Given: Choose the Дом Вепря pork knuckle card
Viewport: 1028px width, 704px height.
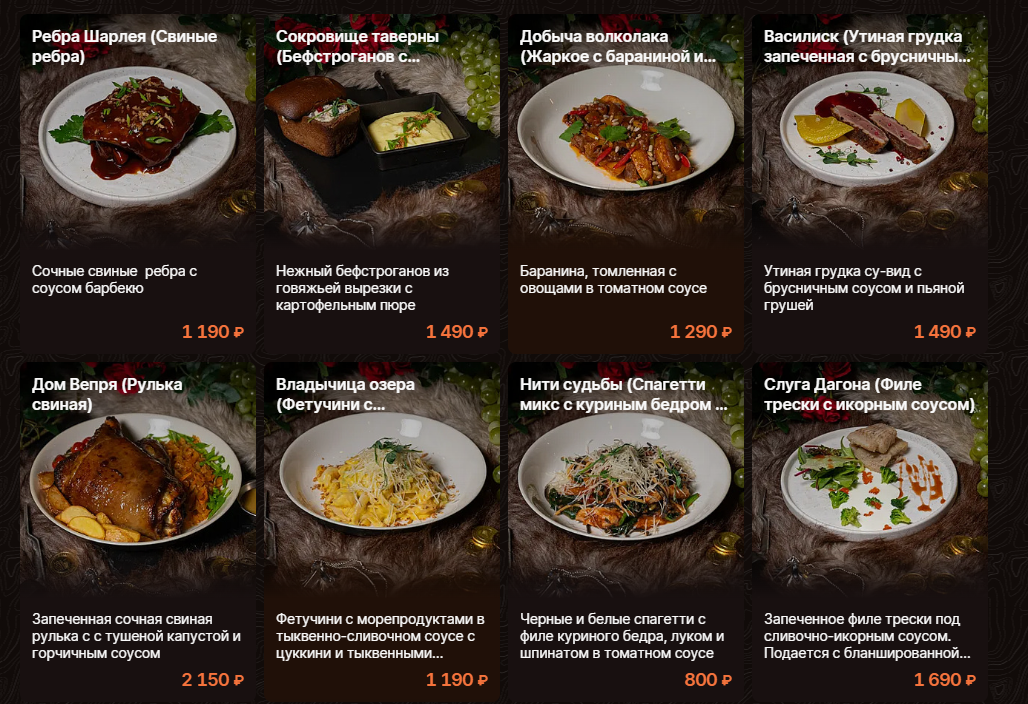Looking at the screenshot, I should (x=138, y=532).
